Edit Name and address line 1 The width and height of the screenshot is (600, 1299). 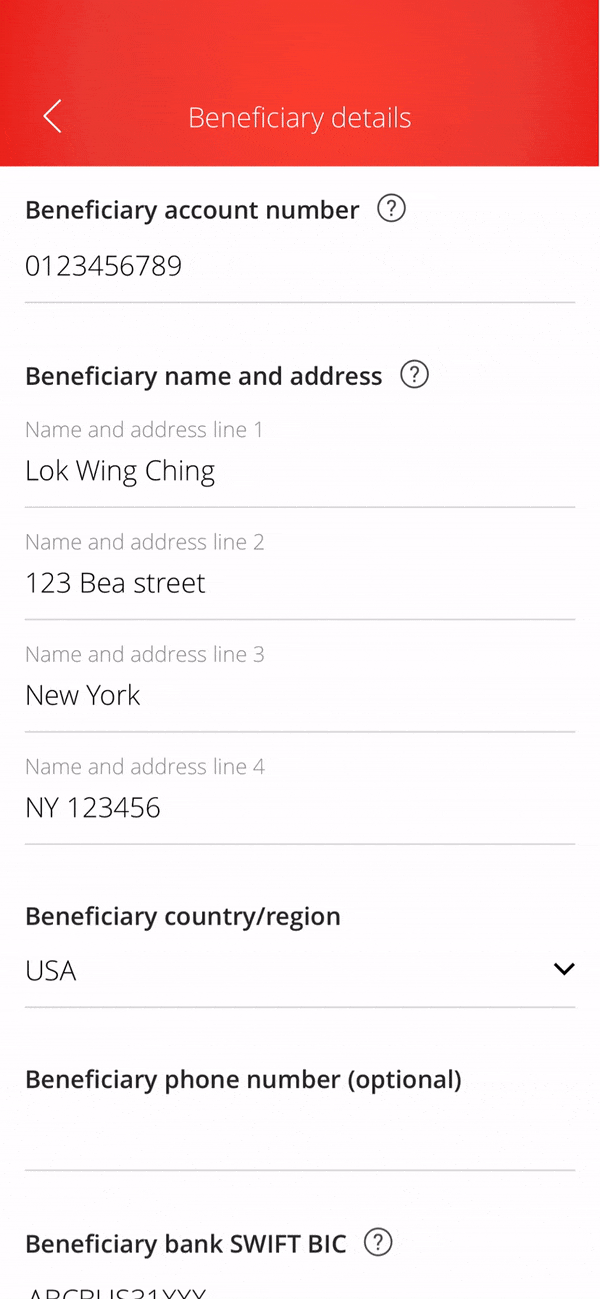(x=300, y=471)
